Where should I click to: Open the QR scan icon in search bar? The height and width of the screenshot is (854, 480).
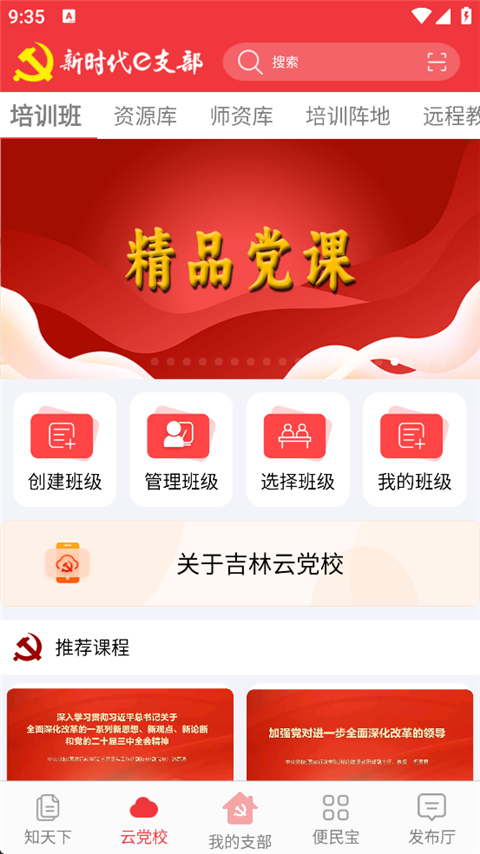(436, 62)
